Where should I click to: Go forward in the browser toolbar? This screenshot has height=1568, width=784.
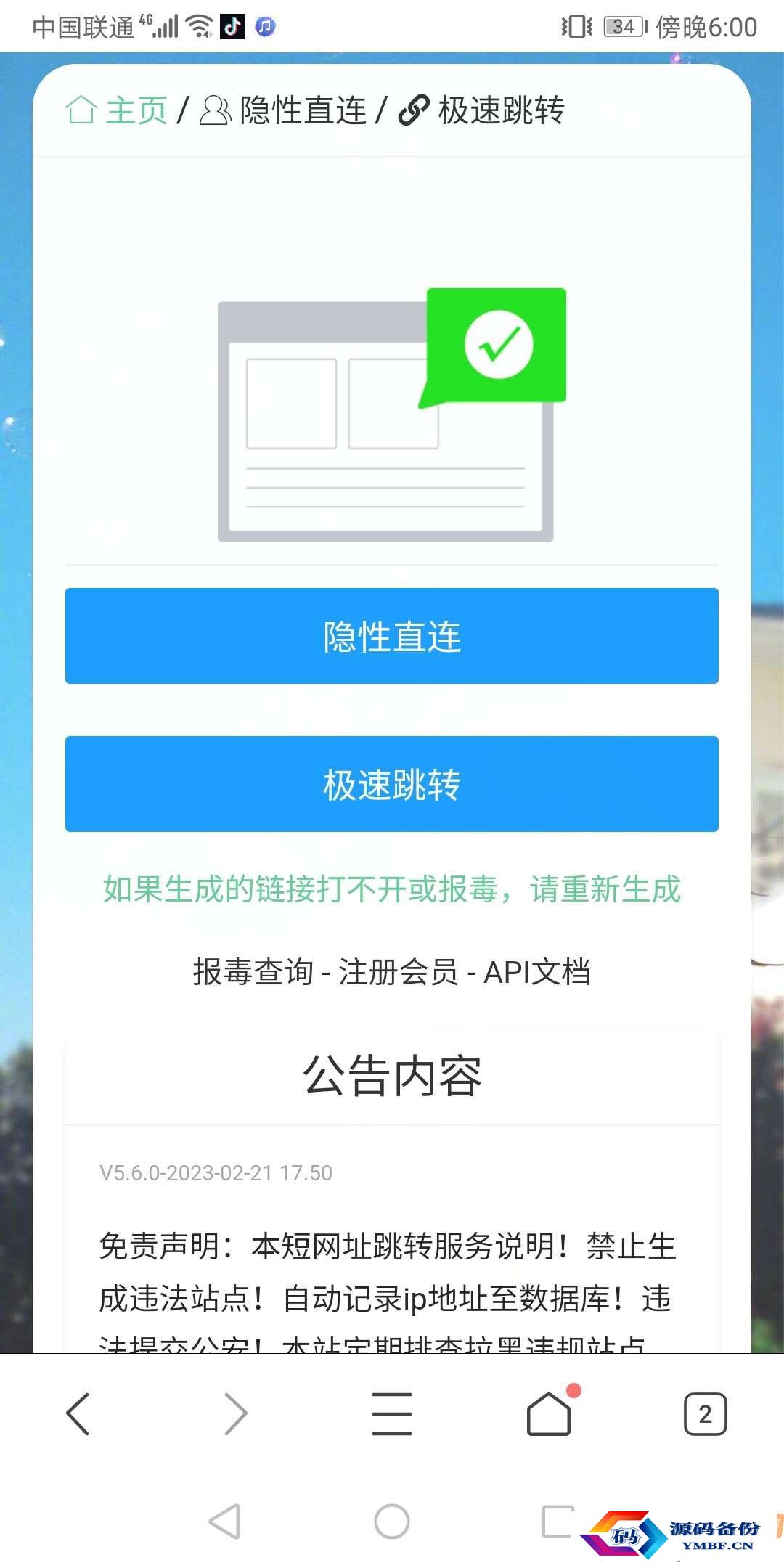pyautogui.click(x=235, y=1414)
